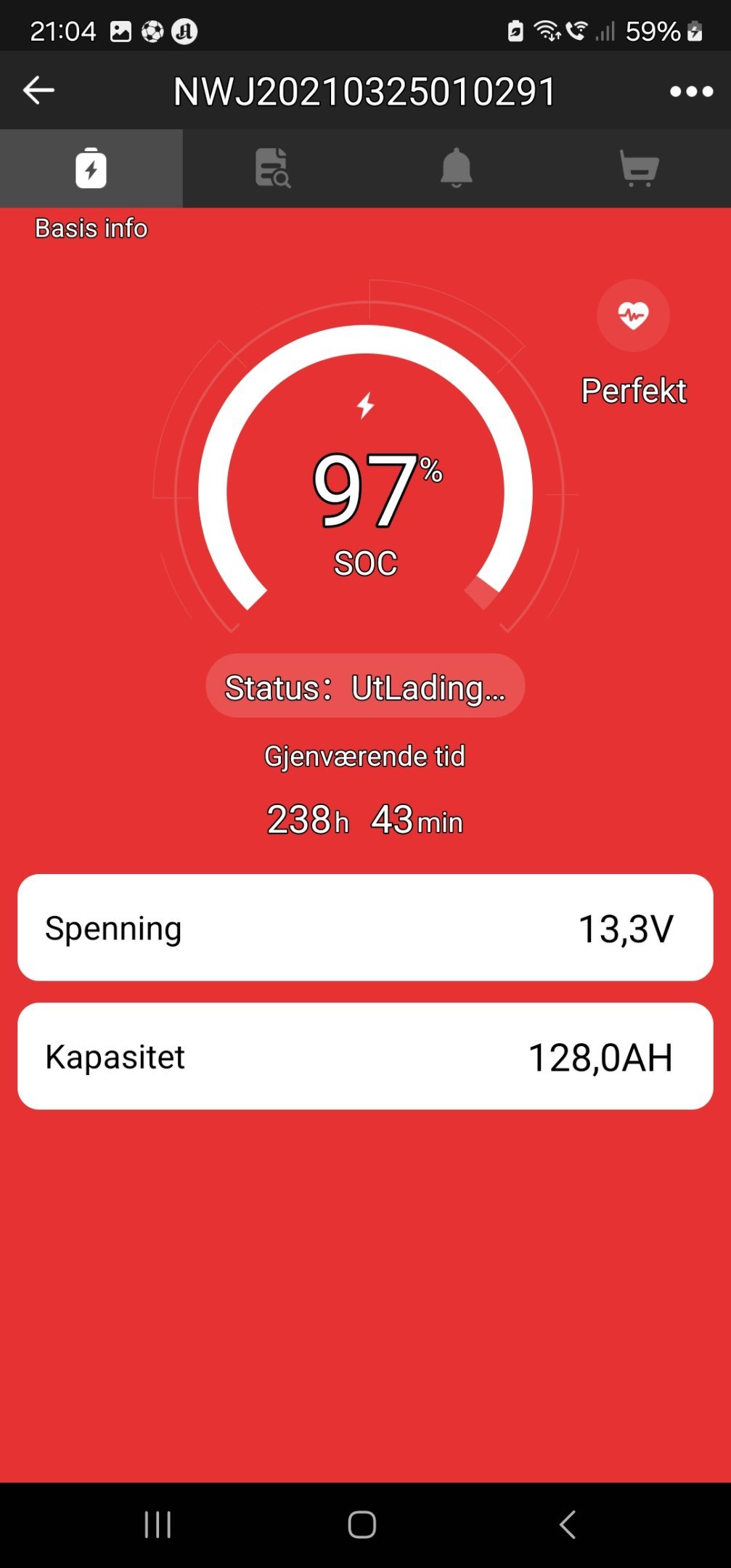Open recent apps from navigation bar
This screenshot has width=731, height=1568.
click(x=158, y=1524)
